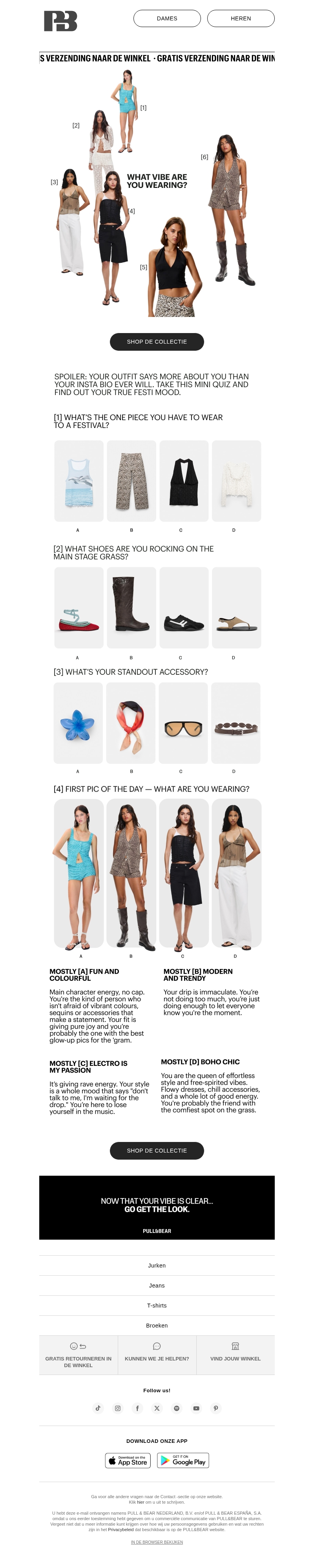Image resolution: width=314 pixels, height=1568 pixels.
Task: Tap Shop de collectie above the black banner
Action: pos(156,1151)
